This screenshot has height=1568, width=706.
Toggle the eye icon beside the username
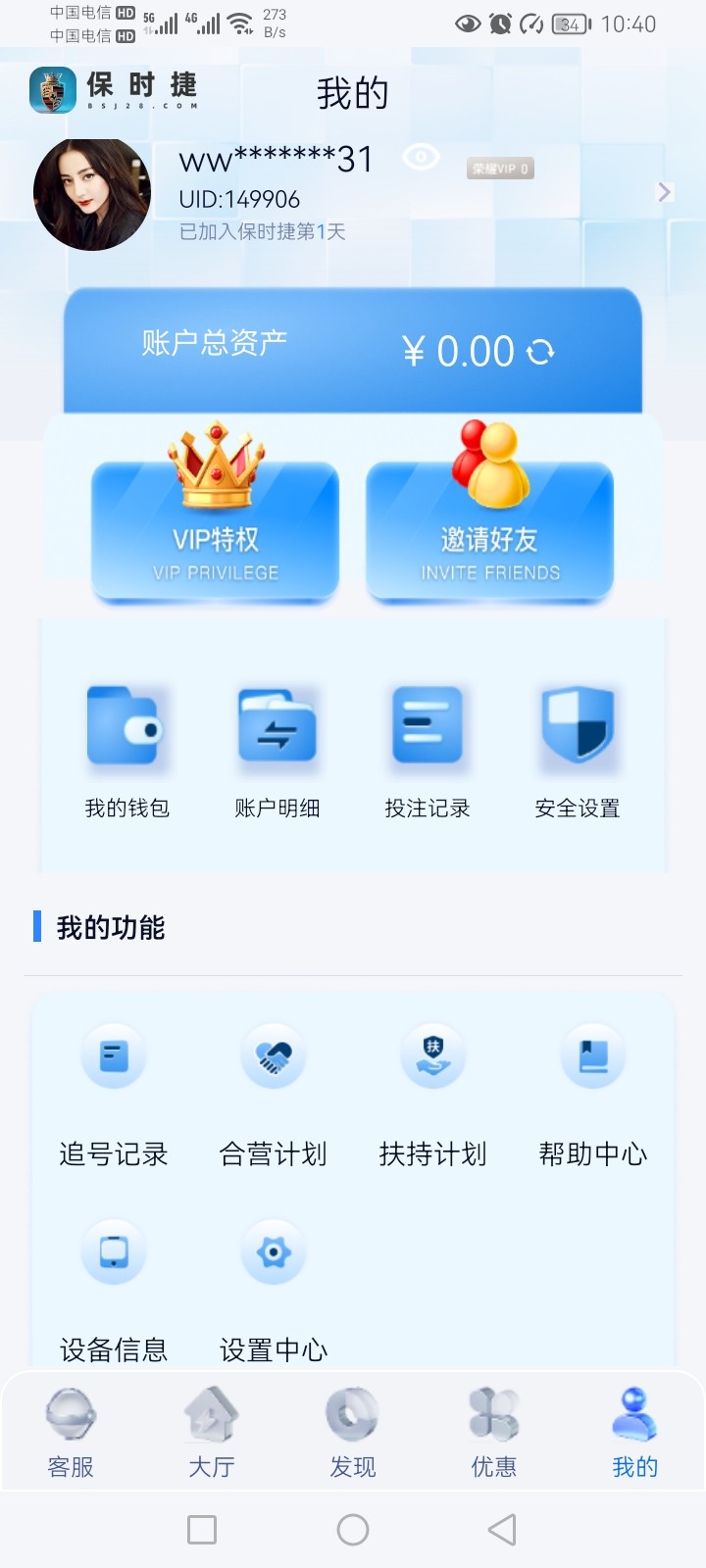point(421,157)
